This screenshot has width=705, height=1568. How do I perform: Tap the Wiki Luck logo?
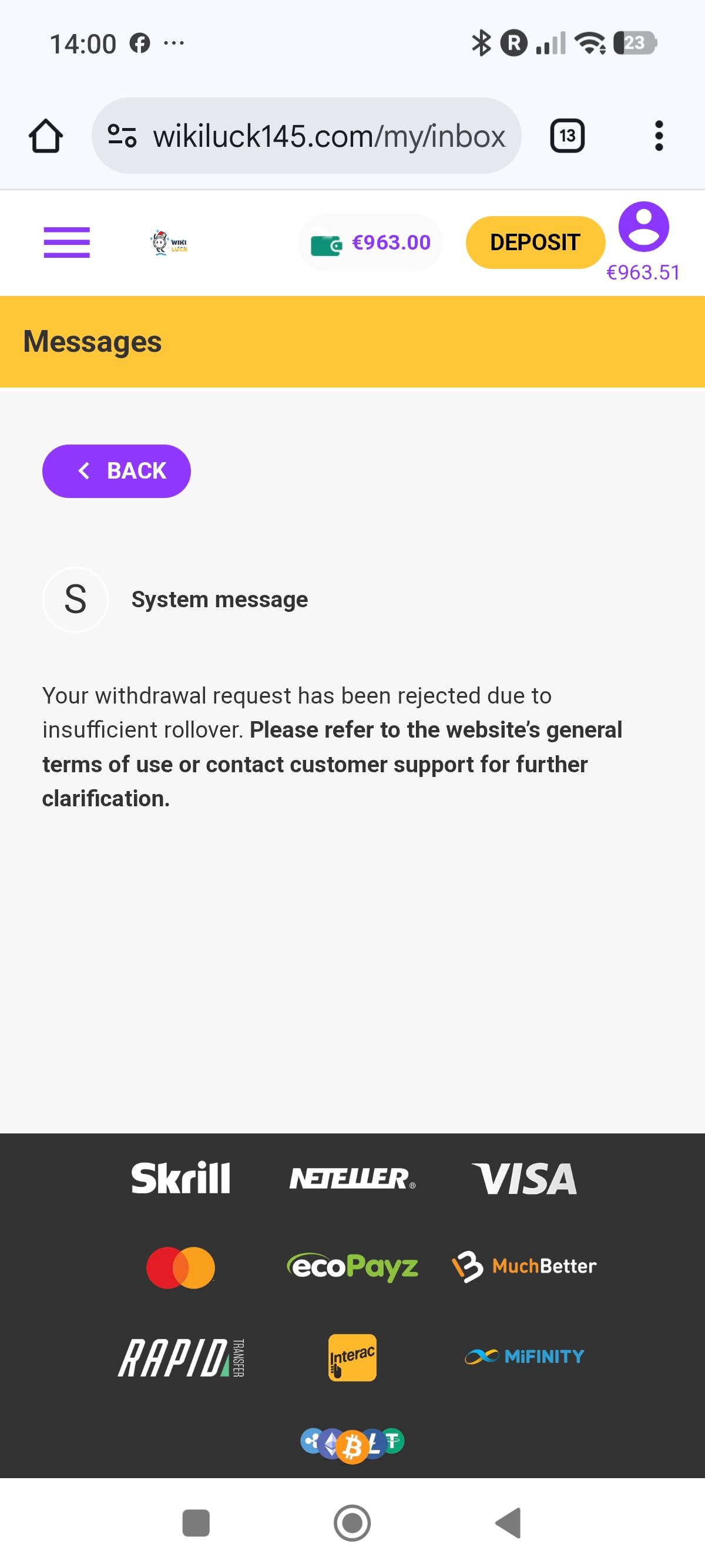[x=169, y=243]
